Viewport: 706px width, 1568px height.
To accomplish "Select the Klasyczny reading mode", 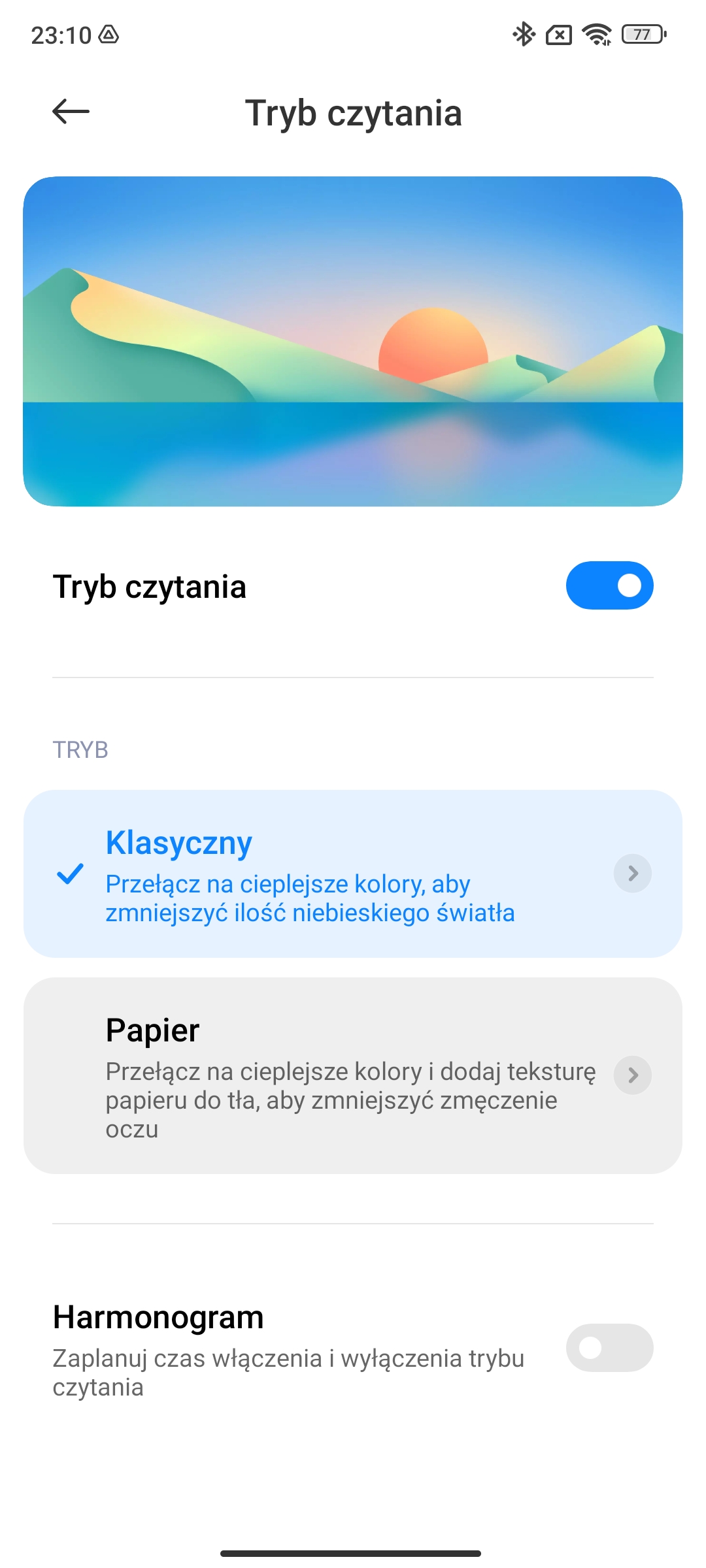I will coord(353,874).
